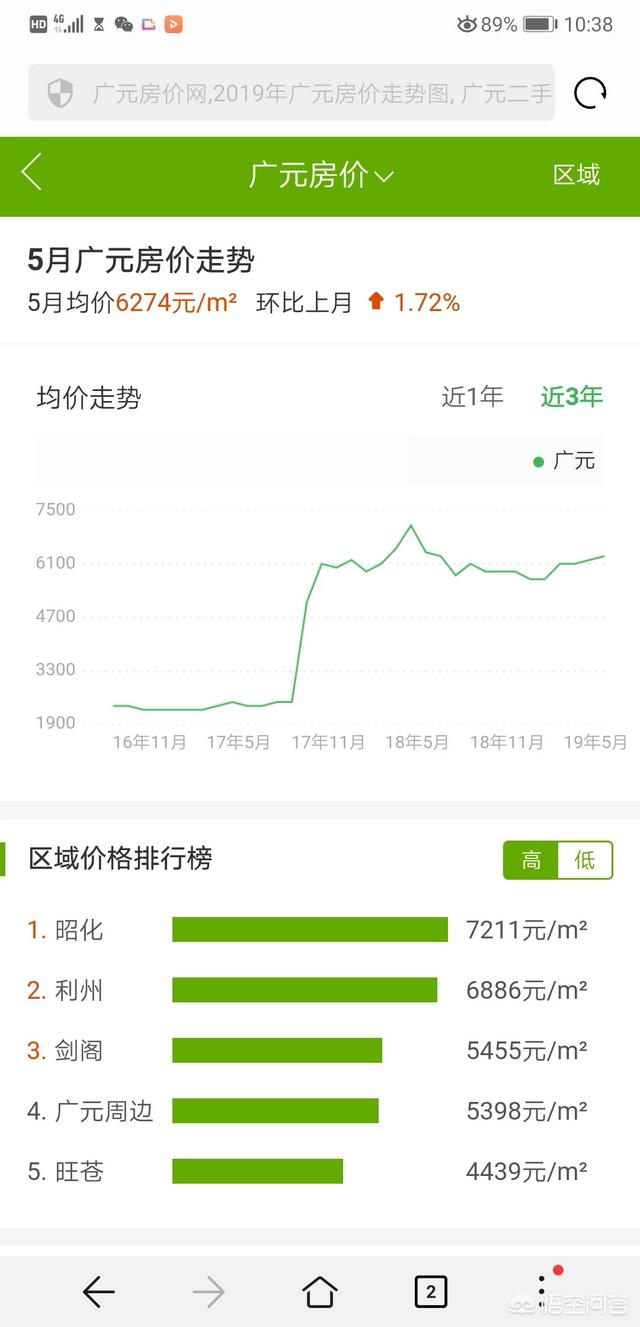Expand the 广元房价 city dropdown
The height and width of the screenshot is (1327, 640).
(x=320, y=175)
